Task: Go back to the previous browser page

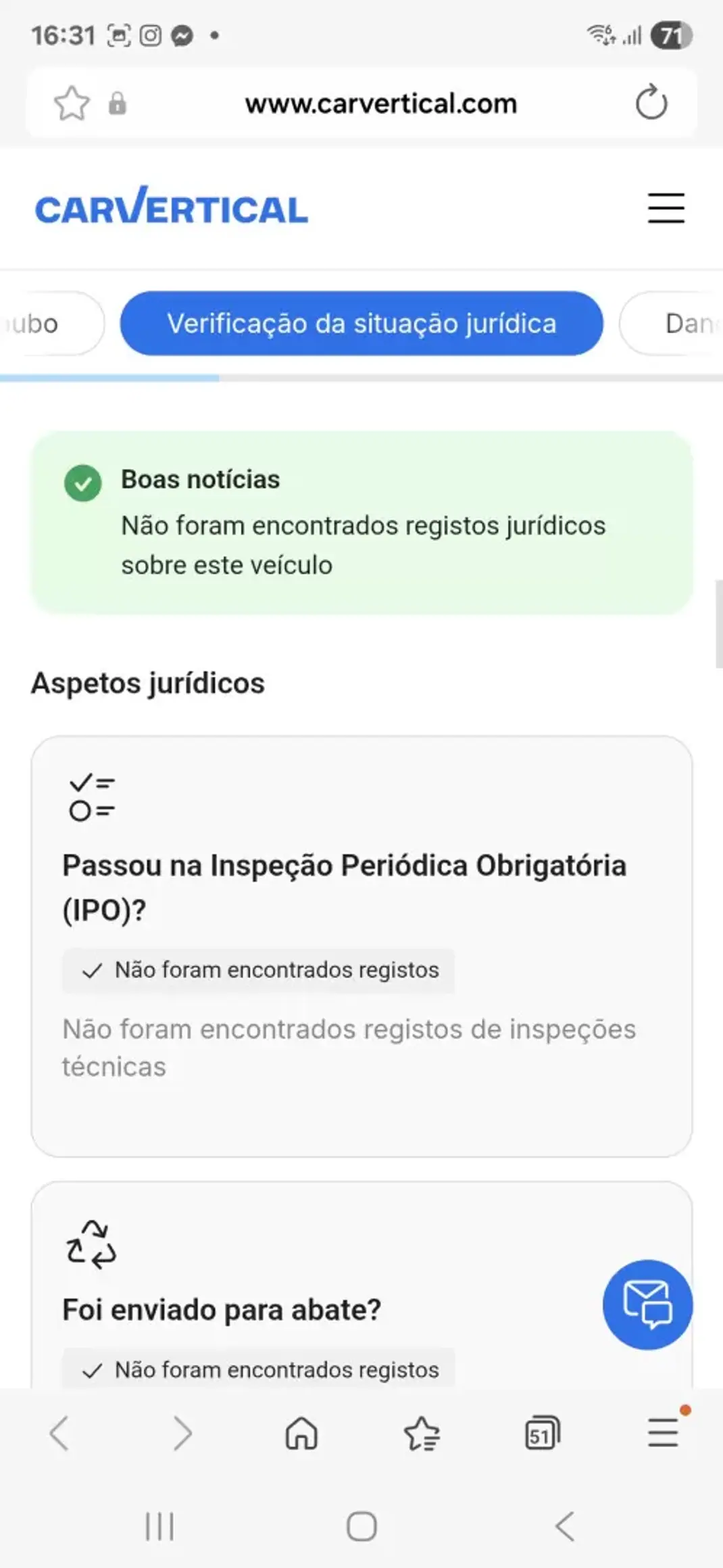Action: pyautogui.click(x=59, y=1434)
